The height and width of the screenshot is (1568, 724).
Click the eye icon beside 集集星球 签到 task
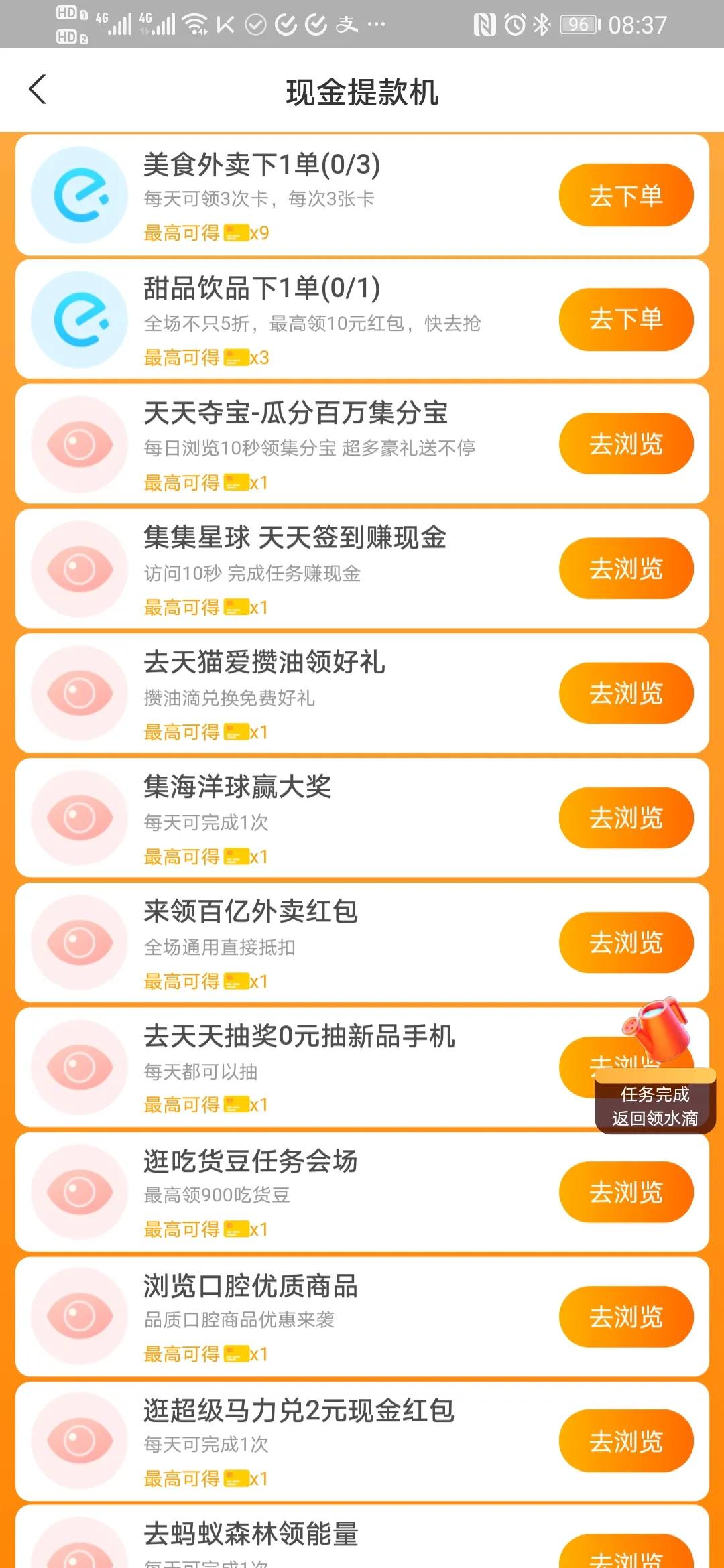pyautogui.click(x=78, y=568)
